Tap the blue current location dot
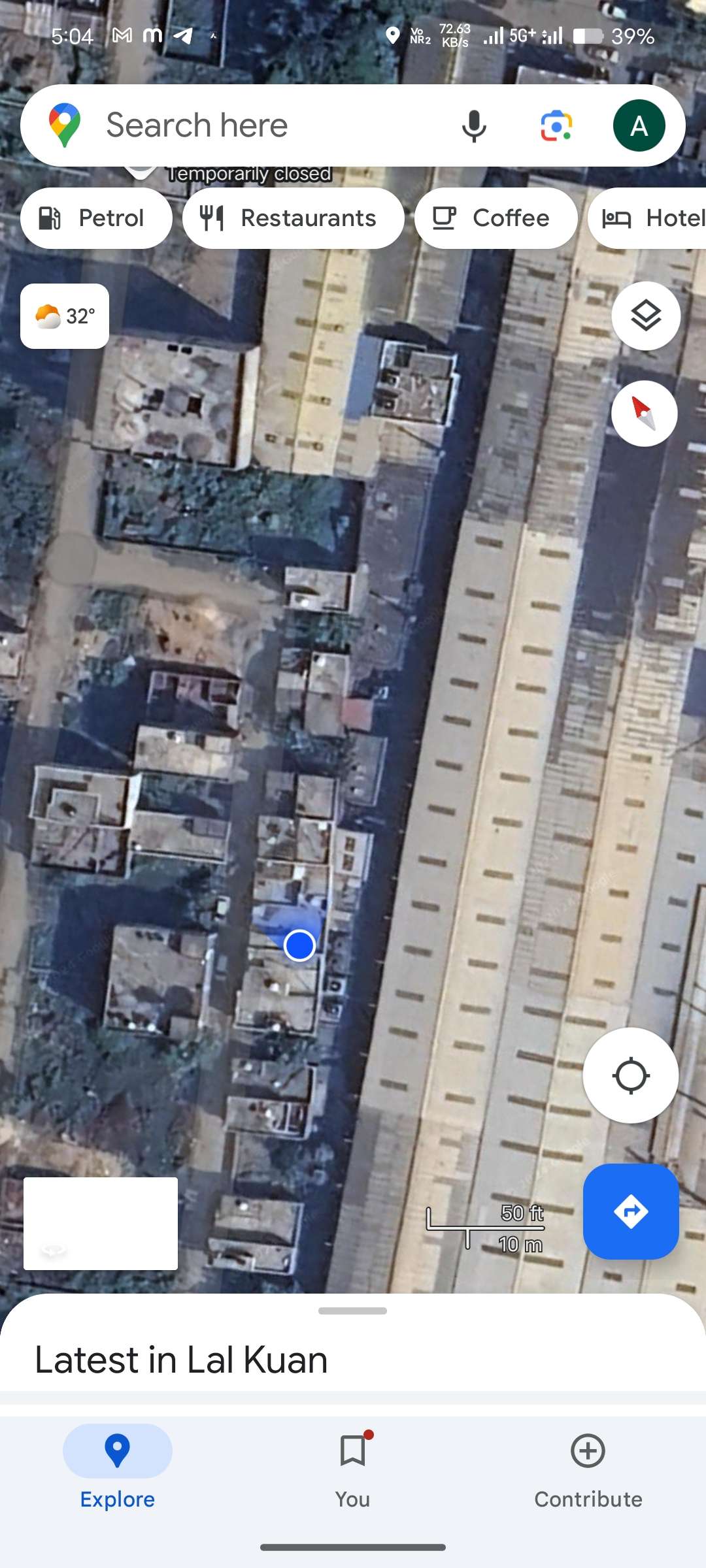The image size is (706, 1568). click(x=300, y=945)
